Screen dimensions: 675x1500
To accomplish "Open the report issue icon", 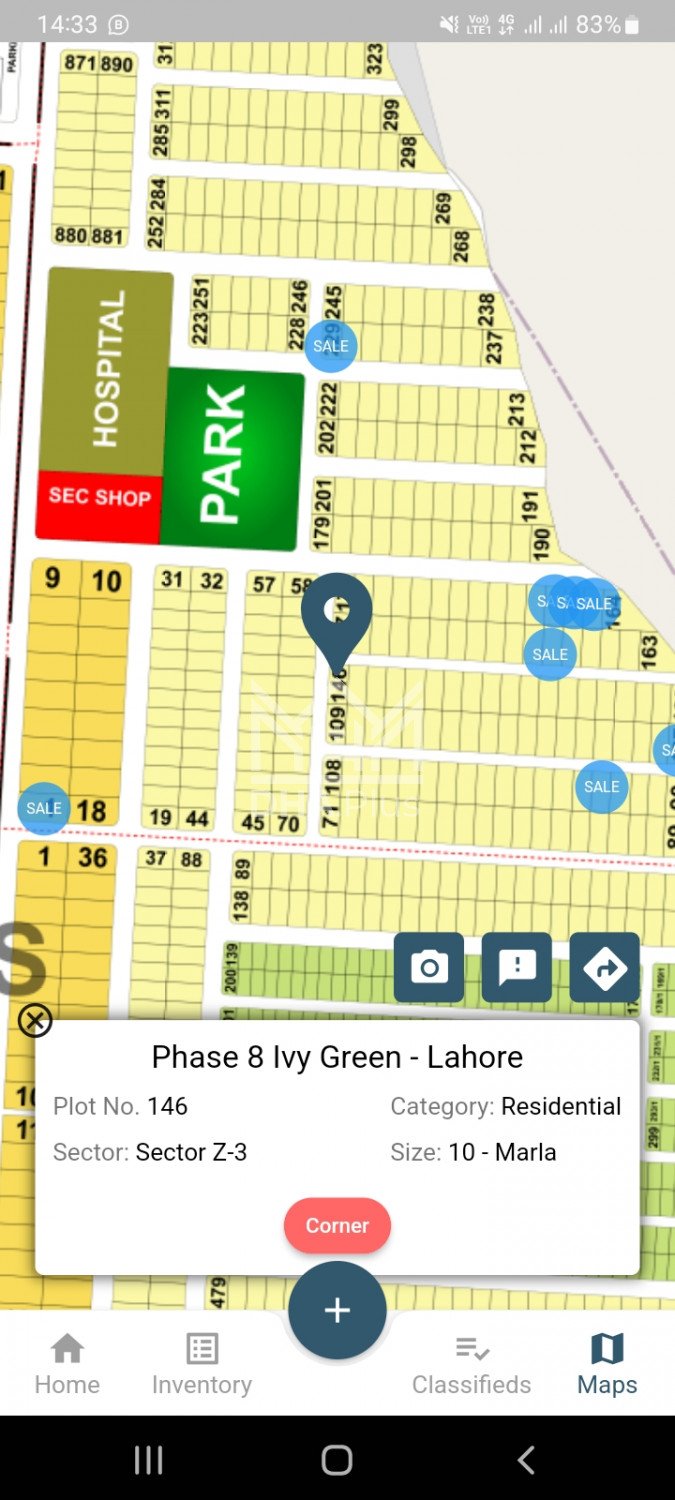I will click(x=517, y=967).
